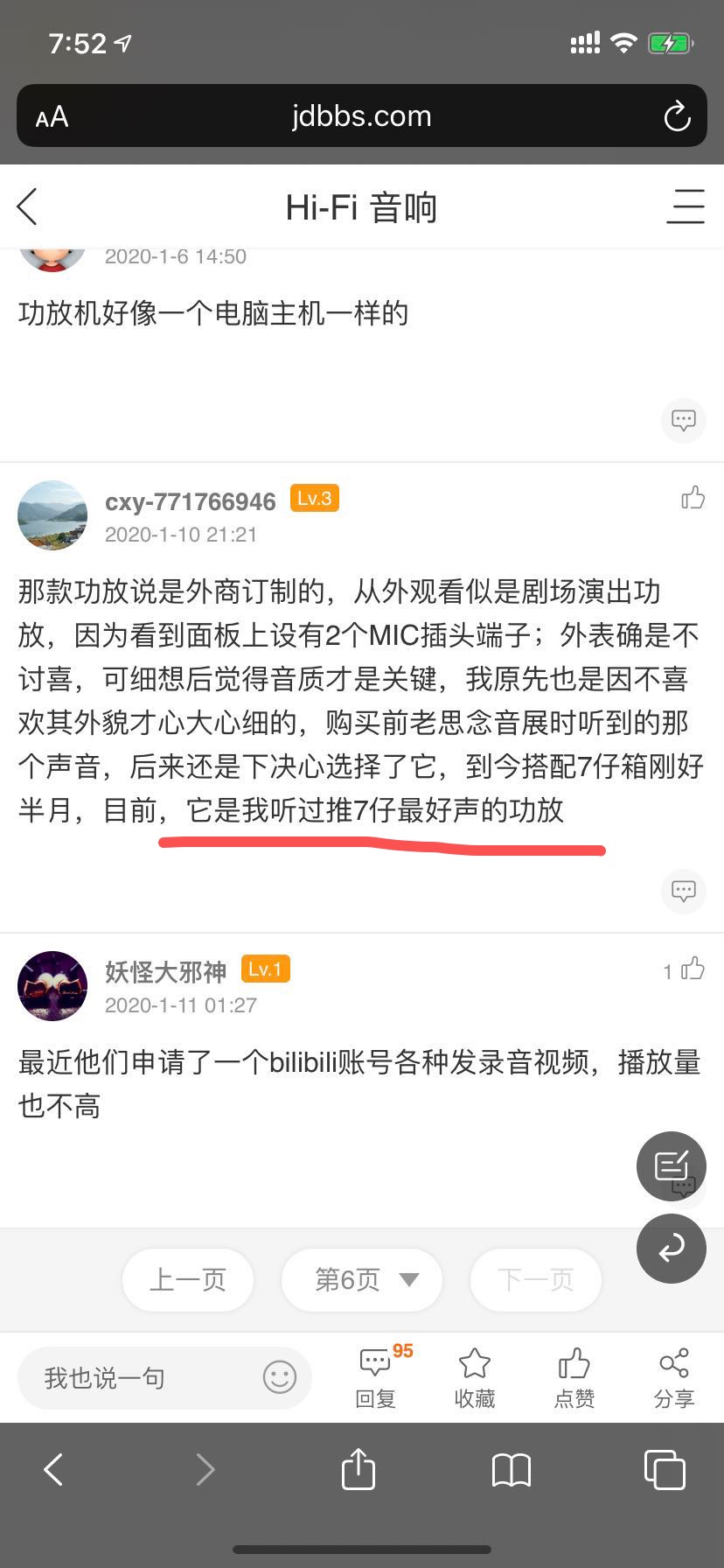The width and height of the screenshot is (724, 1568).
Task: Tap the floating return arrow button
Action: [x=671, y=1248]
